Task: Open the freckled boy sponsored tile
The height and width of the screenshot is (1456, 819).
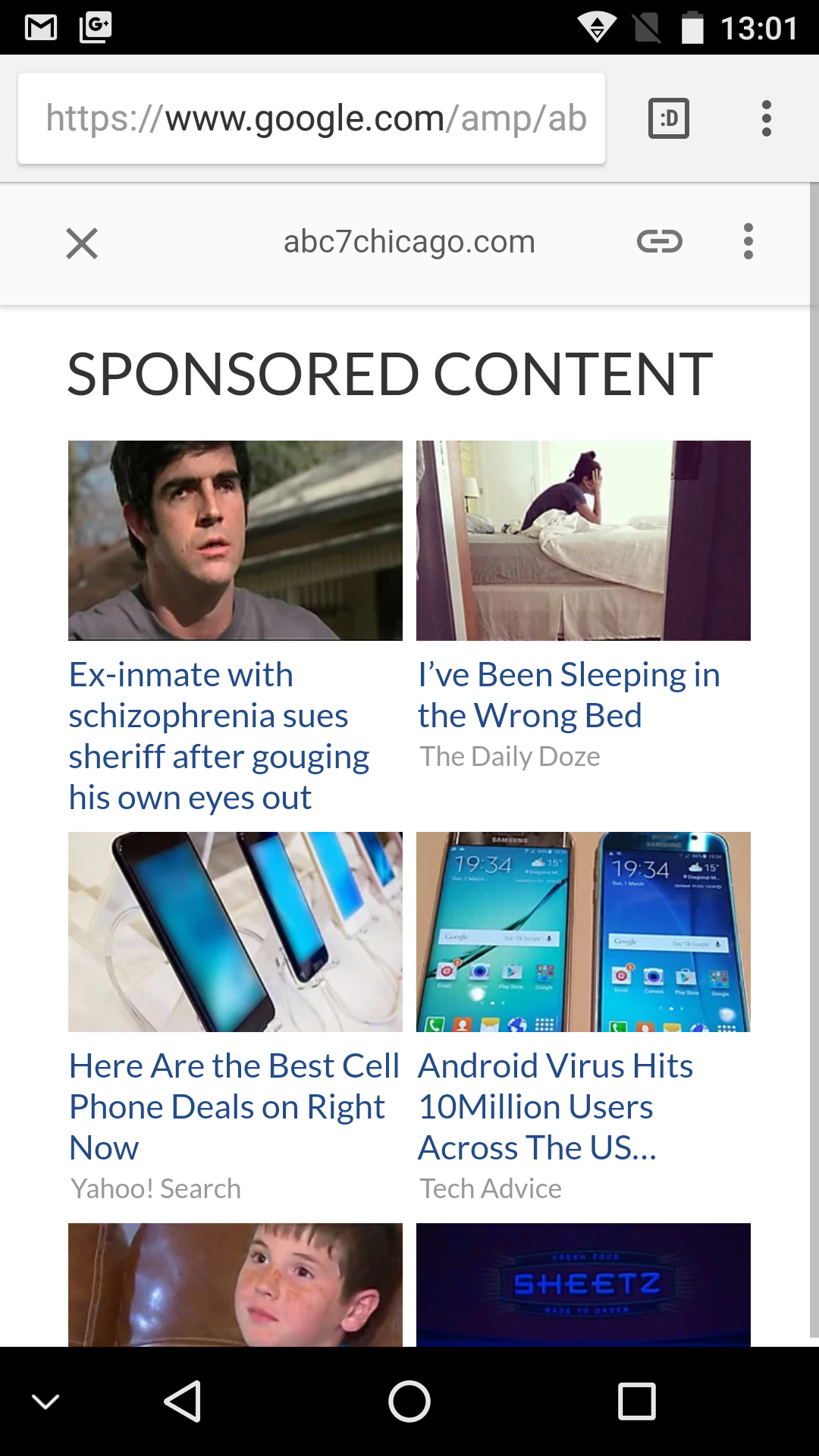Action: pos(235,1285)
